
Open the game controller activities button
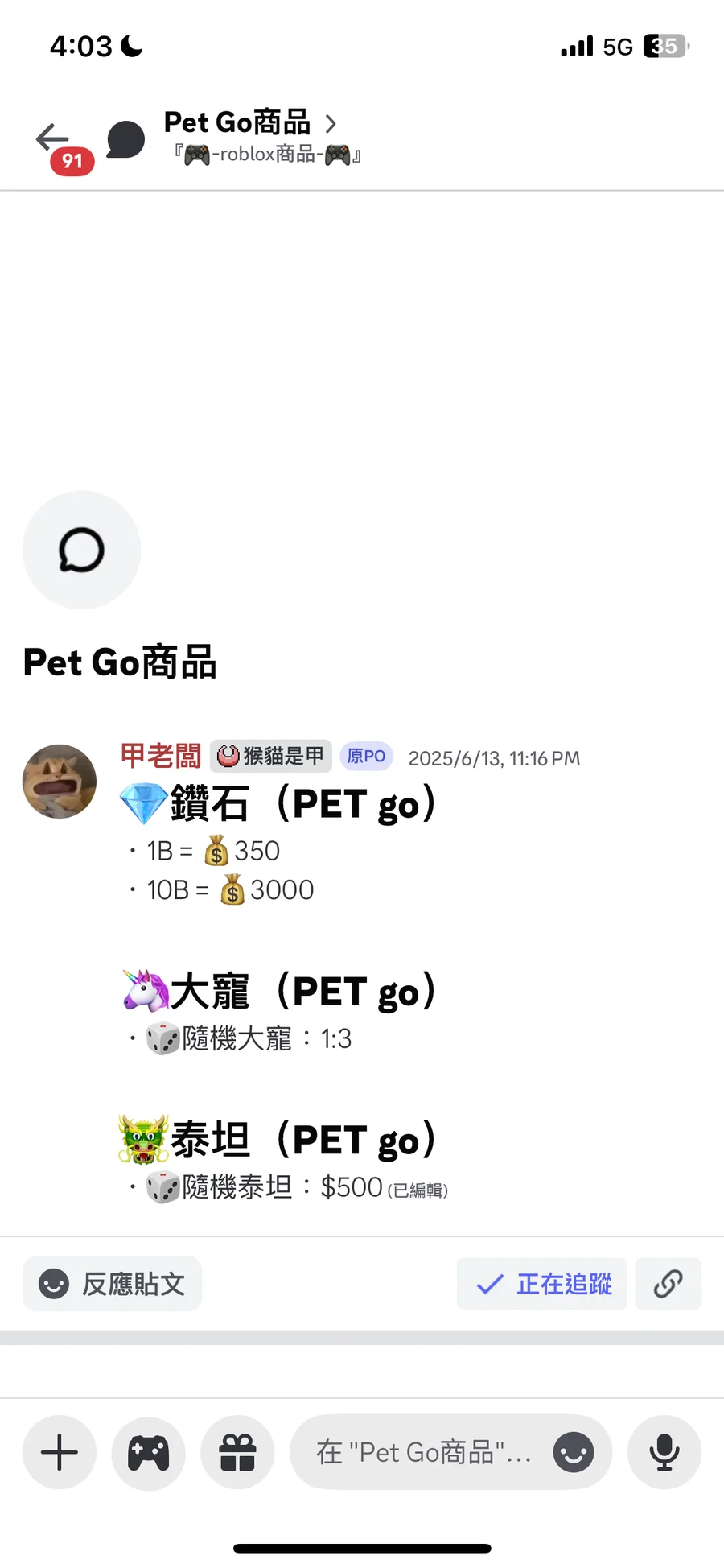point(149,1453)
